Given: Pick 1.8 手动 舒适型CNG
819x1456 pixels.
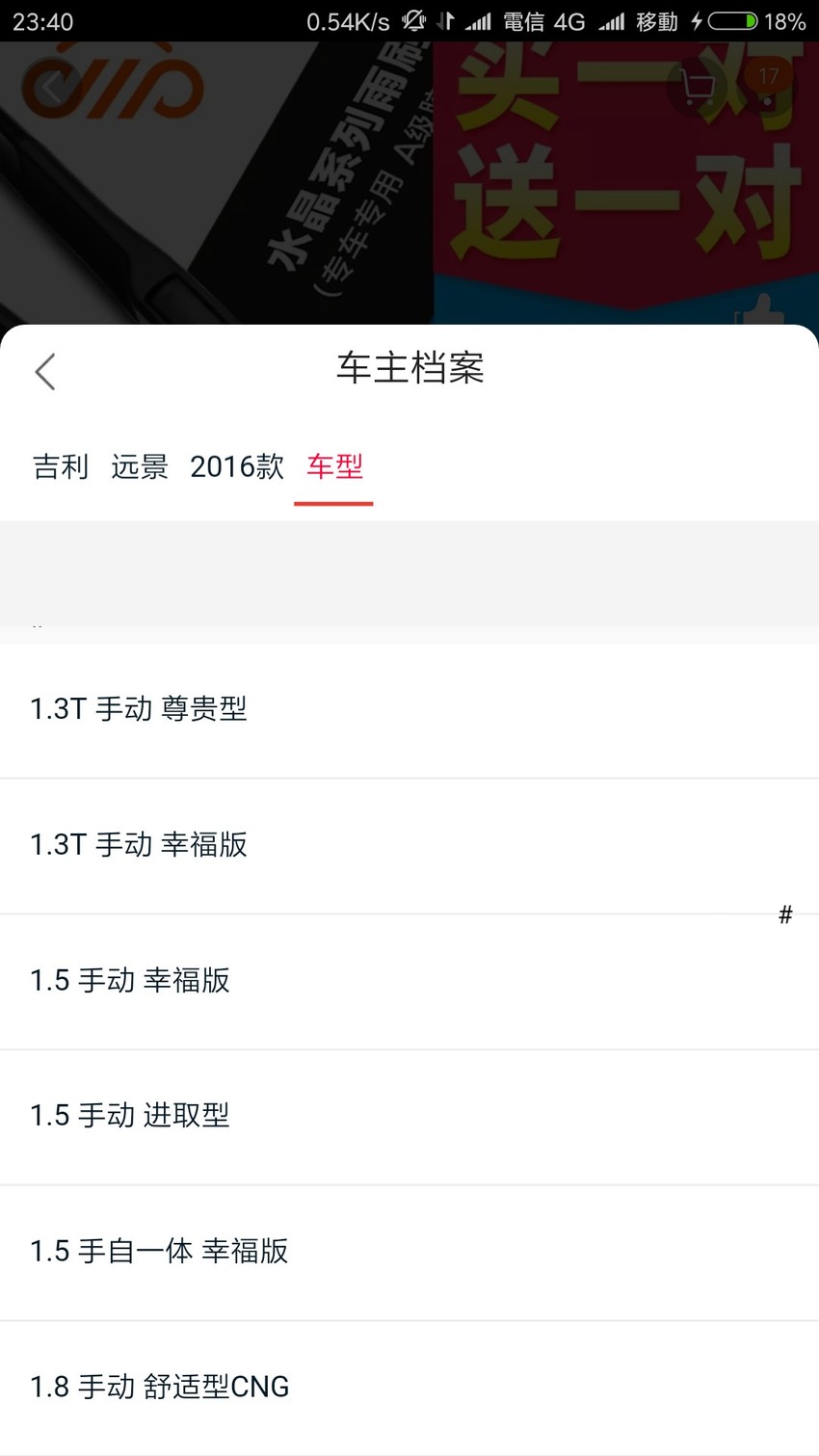Looking at the screenshot, I should click(409, 1388).
